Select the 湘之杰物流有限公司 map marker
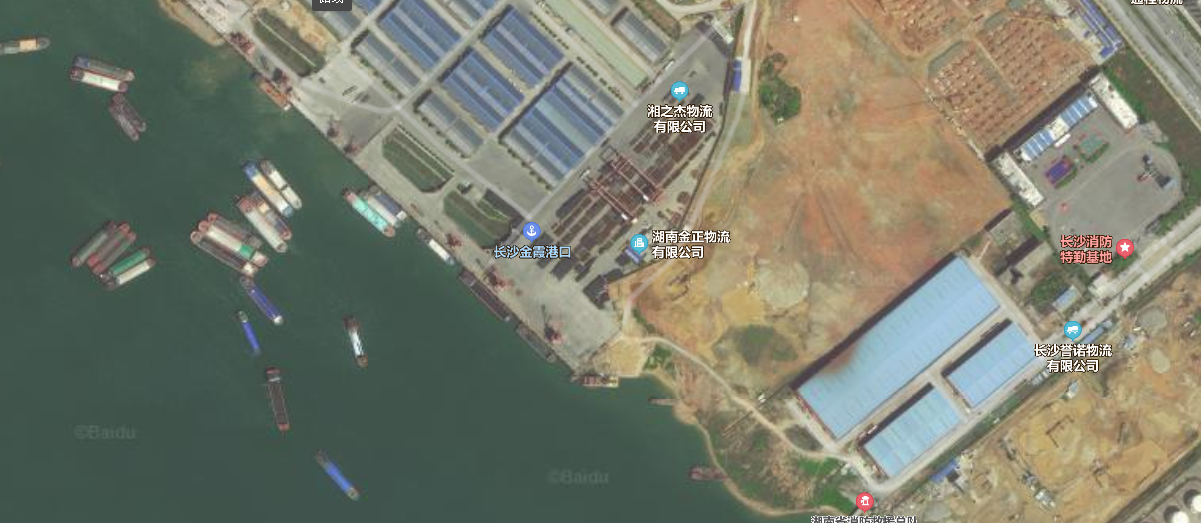This screenshot has height=523, width=1201. [x=680, y=90]
